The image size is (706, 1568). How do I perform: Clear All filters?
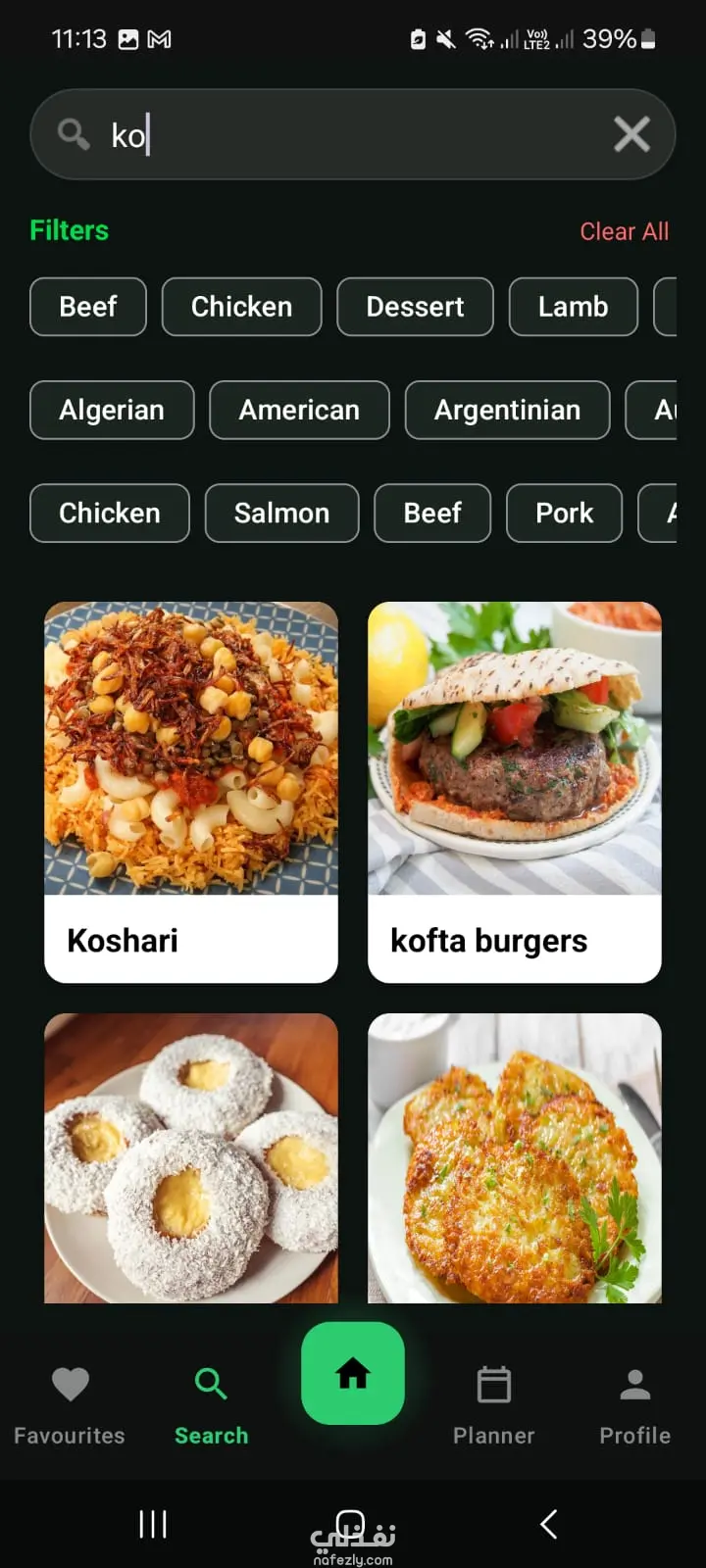point(624,231)
